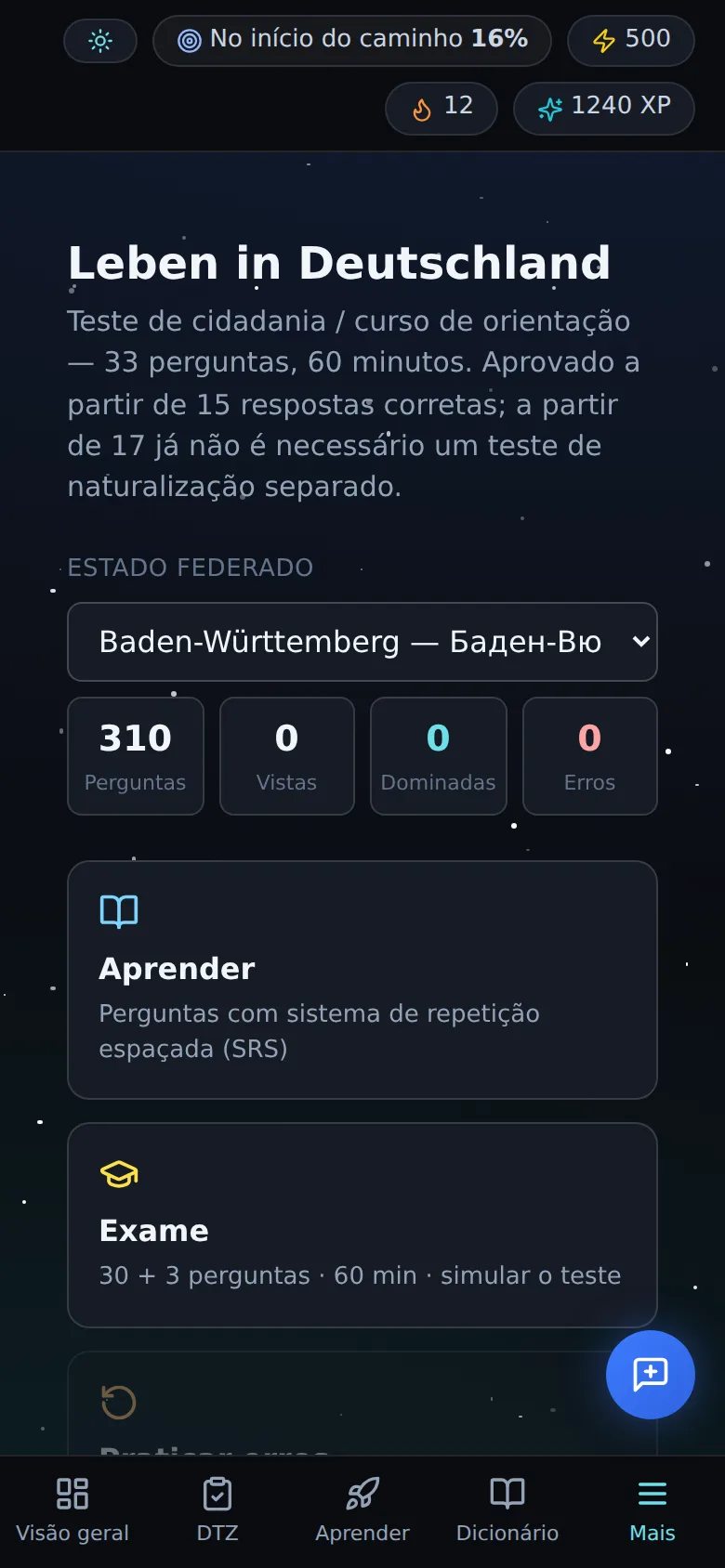Toggle the light theme sun icon
This screenshot has height=1568, width=725.
(x=100, y=41)
